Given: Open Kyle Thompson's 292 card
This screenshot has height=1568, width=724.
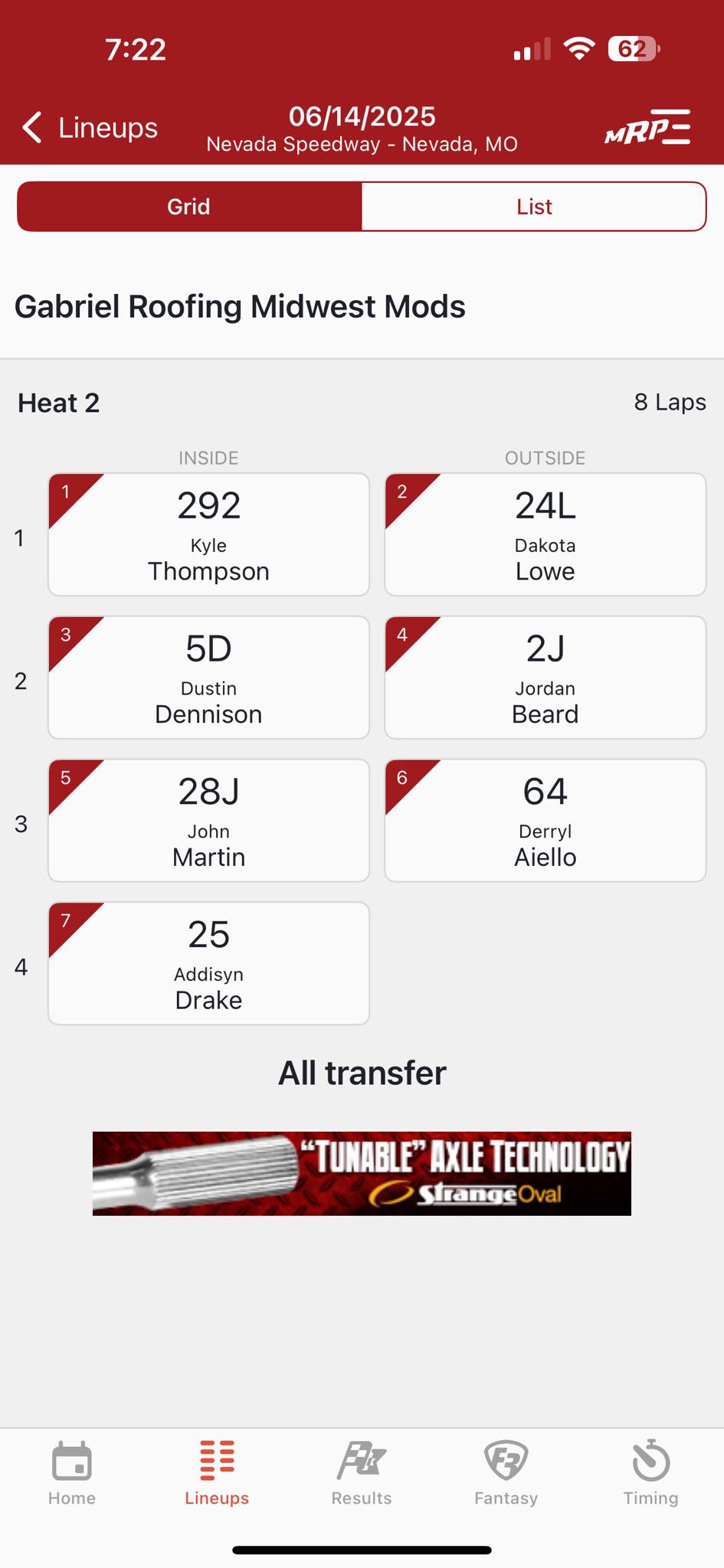Looking at the screenshot, I should click(208, 534).
